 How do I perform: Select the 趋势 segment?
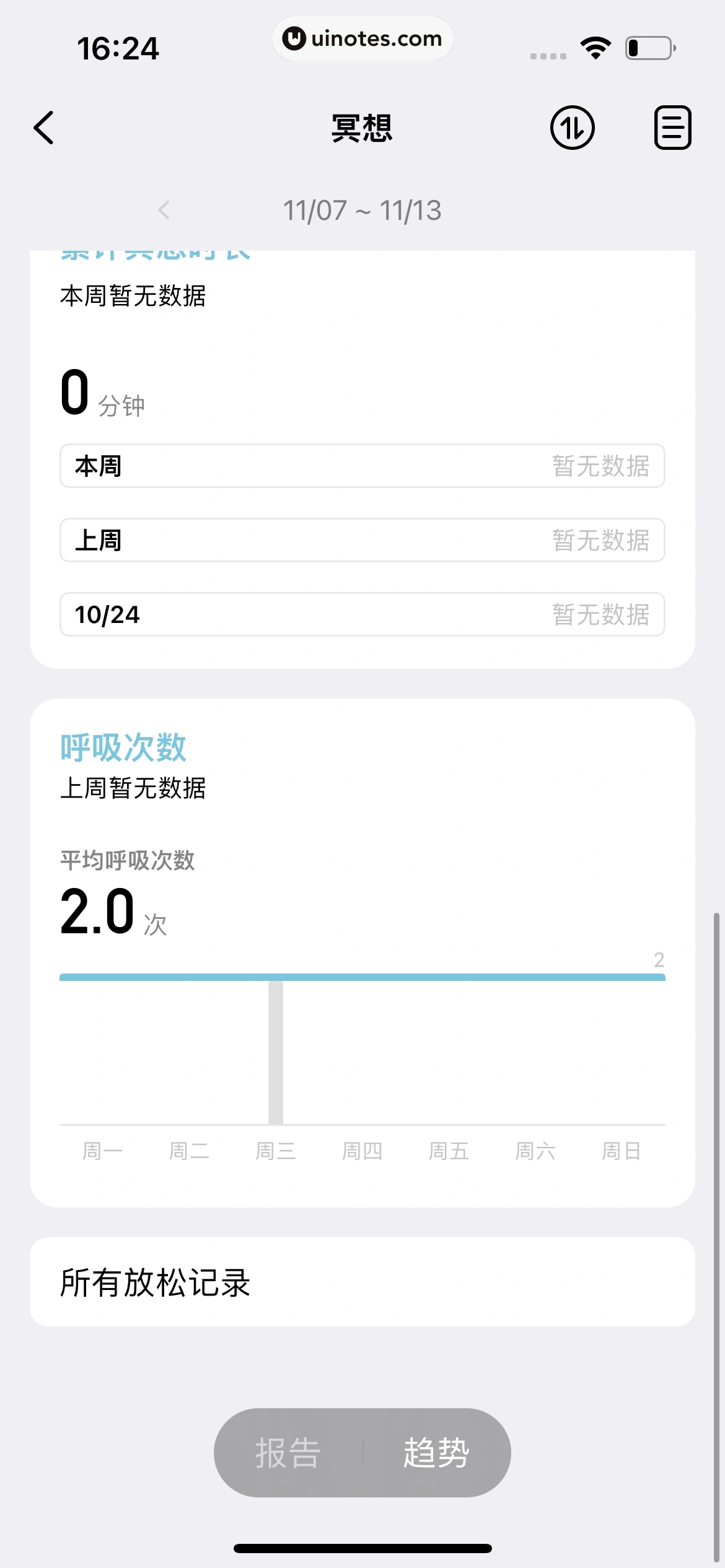pyautogui.click(x=437, y=1452)
